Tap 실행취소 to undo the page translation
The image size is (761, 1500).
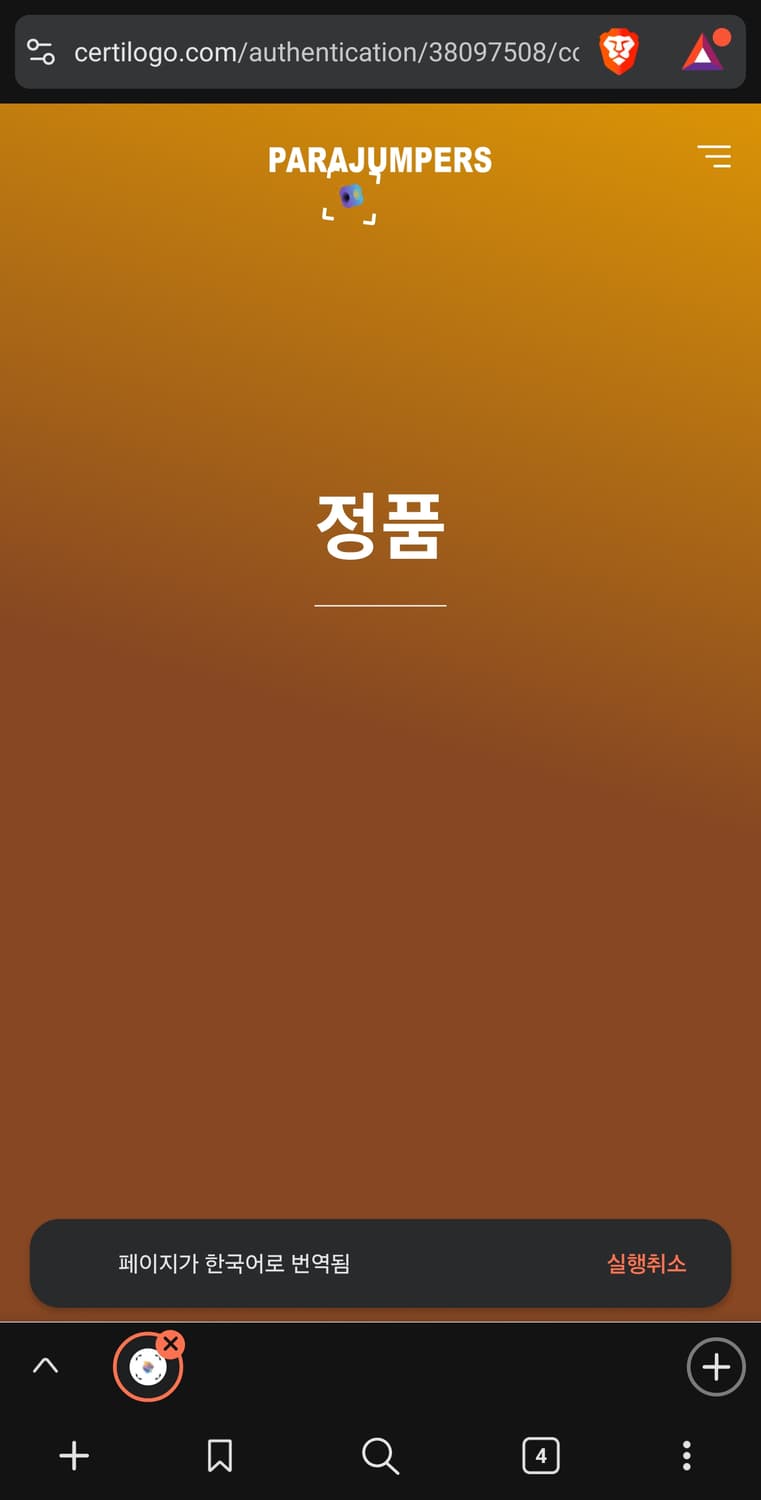646,1263
